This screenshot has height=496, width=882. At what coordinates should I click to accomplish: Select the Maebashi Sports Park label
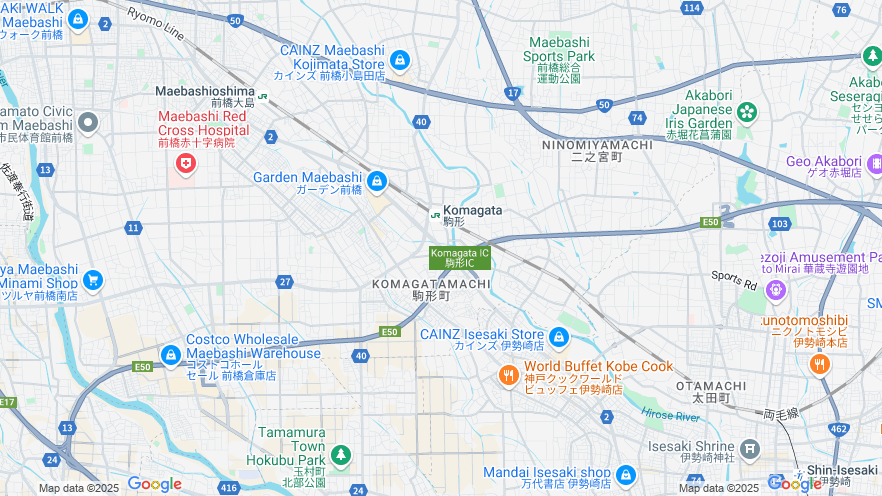[x=559, y=50]
